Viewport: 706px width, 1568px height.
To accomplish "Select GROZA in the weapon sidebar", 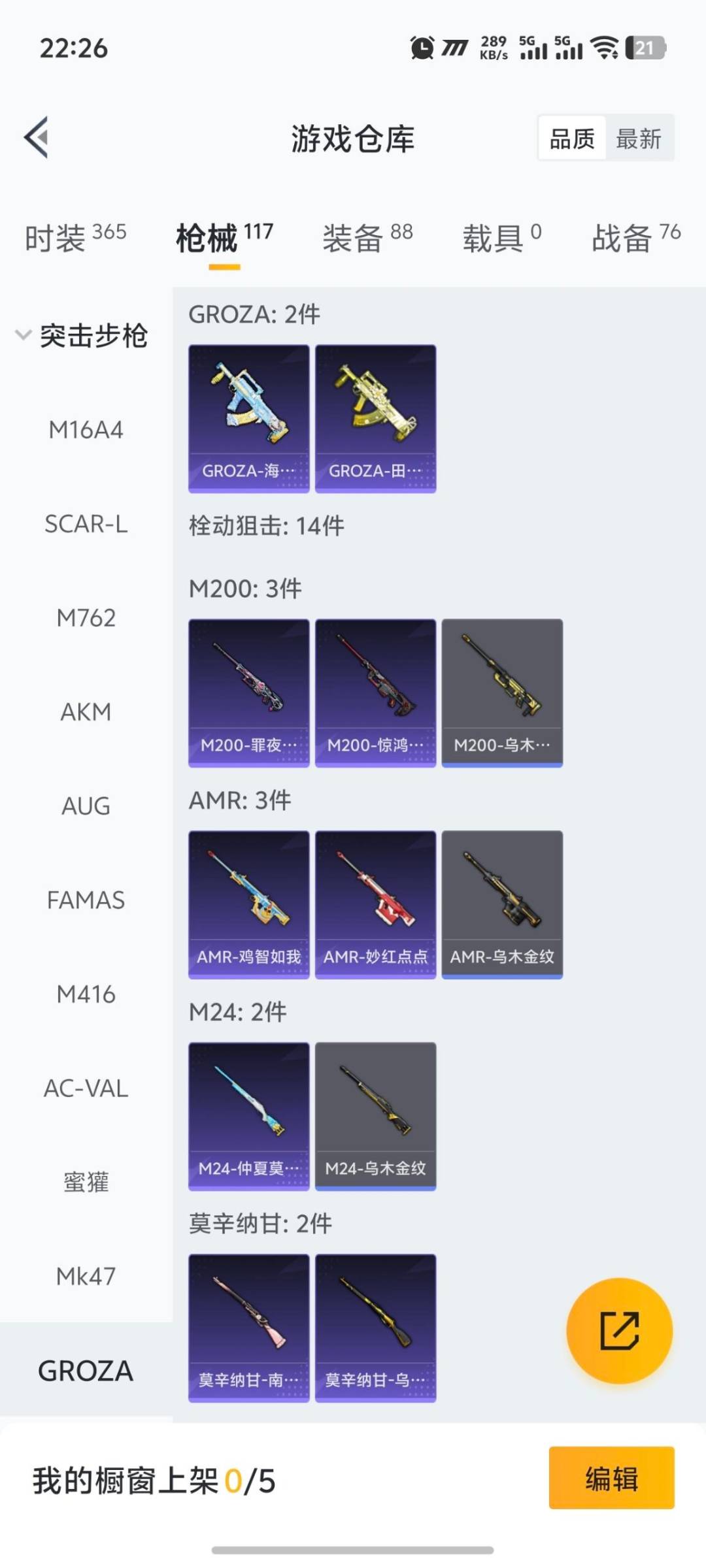I will click(87, 1369).
